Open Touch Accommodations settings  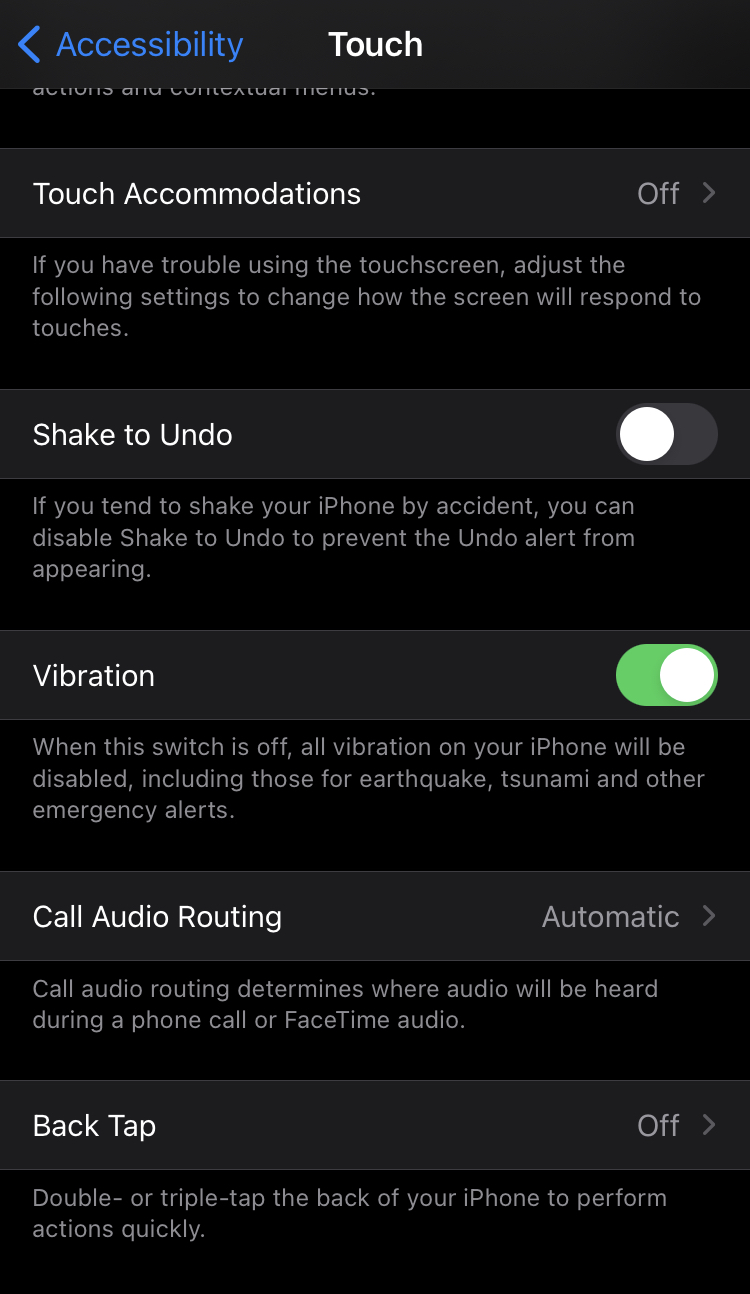pos(375,193)
